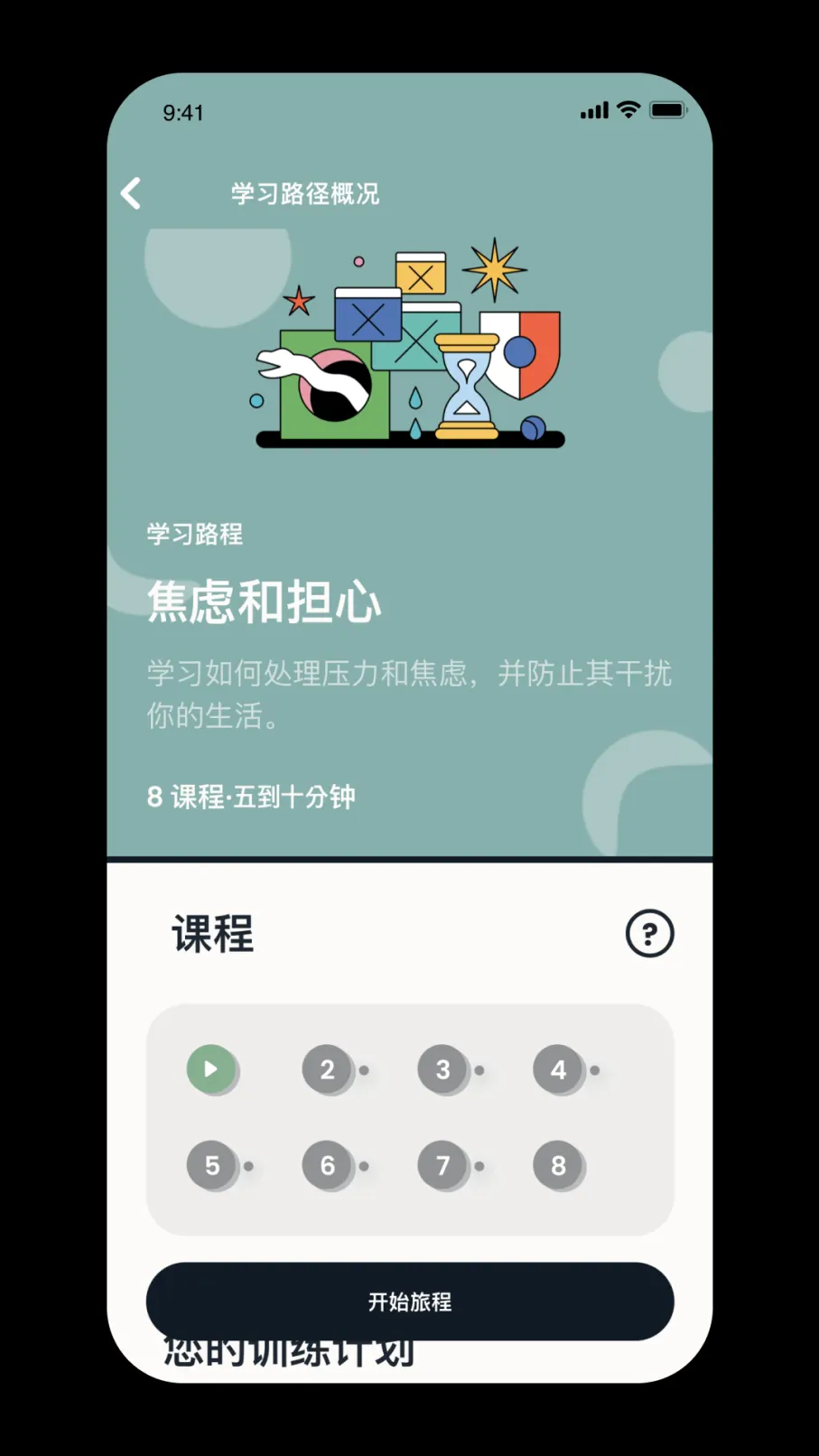Screen dimensions: 819x1456
Task: Select the 课程 section heading
Action: [212, 934]
